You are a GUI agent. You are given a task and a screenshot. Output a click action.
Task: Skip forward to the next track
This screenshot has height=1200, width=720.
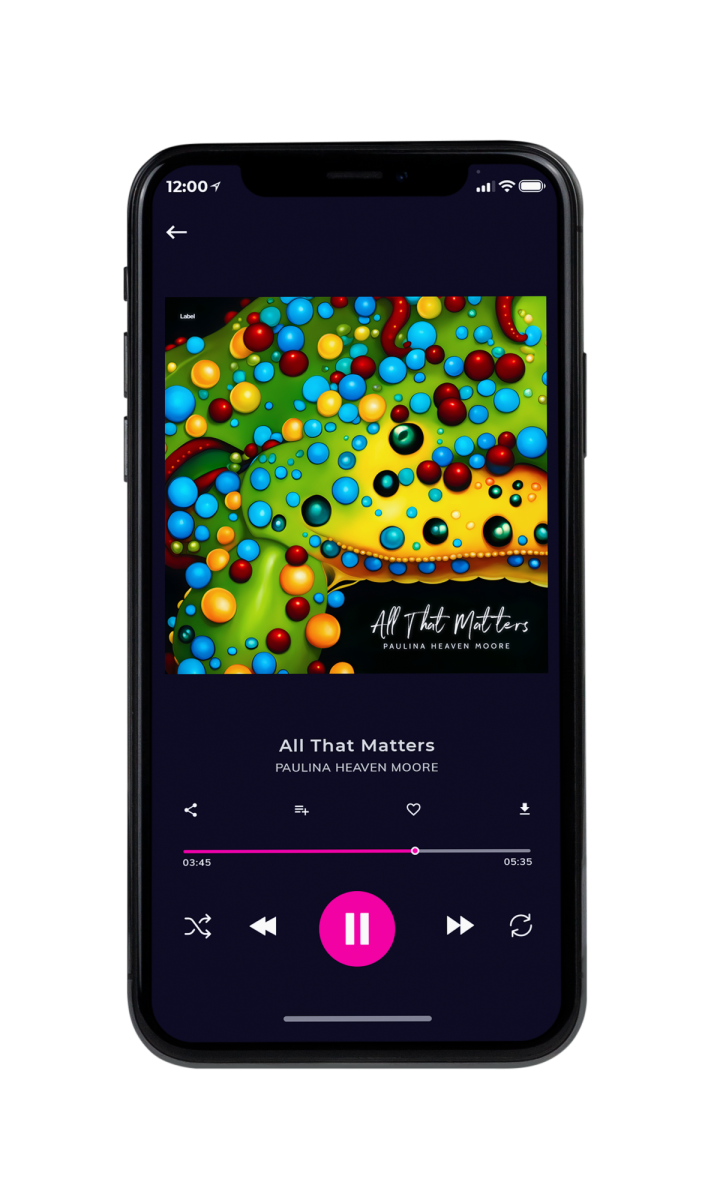[460, 926]
